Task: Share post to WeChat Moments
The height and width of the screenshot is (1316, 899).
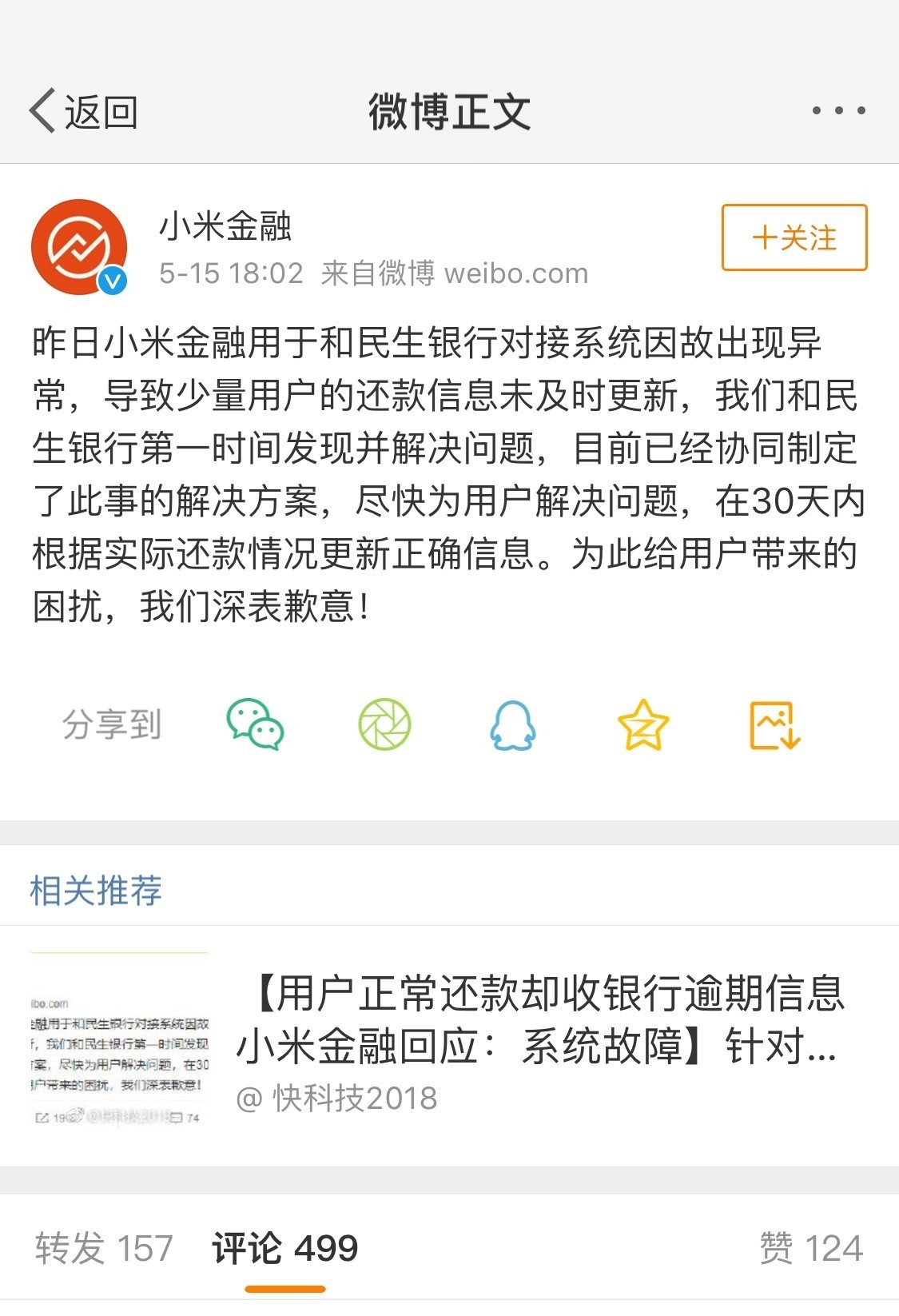Action: pyautogui.click(x=384, y=724)
